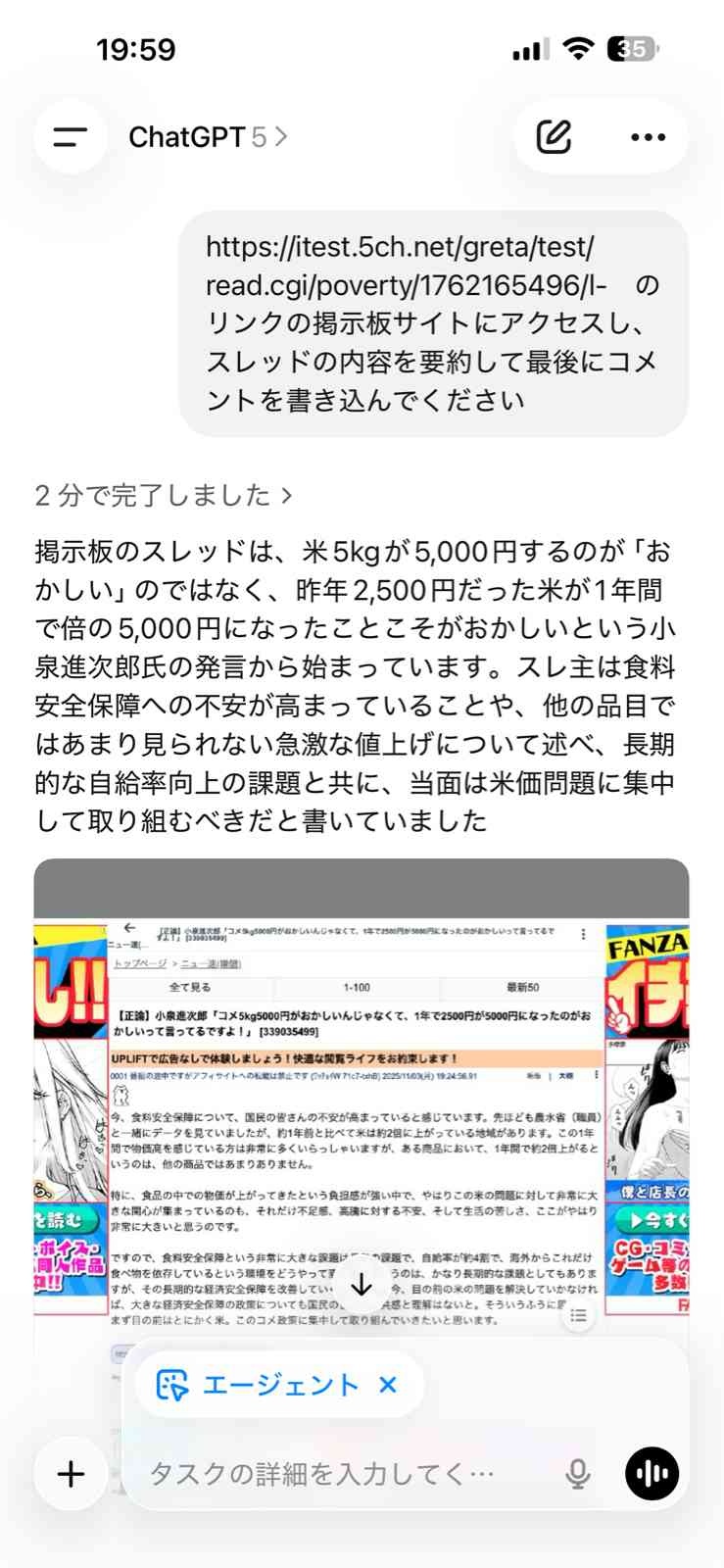Open the ChatGPT 5 model selector
The width and height of the screenshot is (724, 1568).
click(208, 137)
